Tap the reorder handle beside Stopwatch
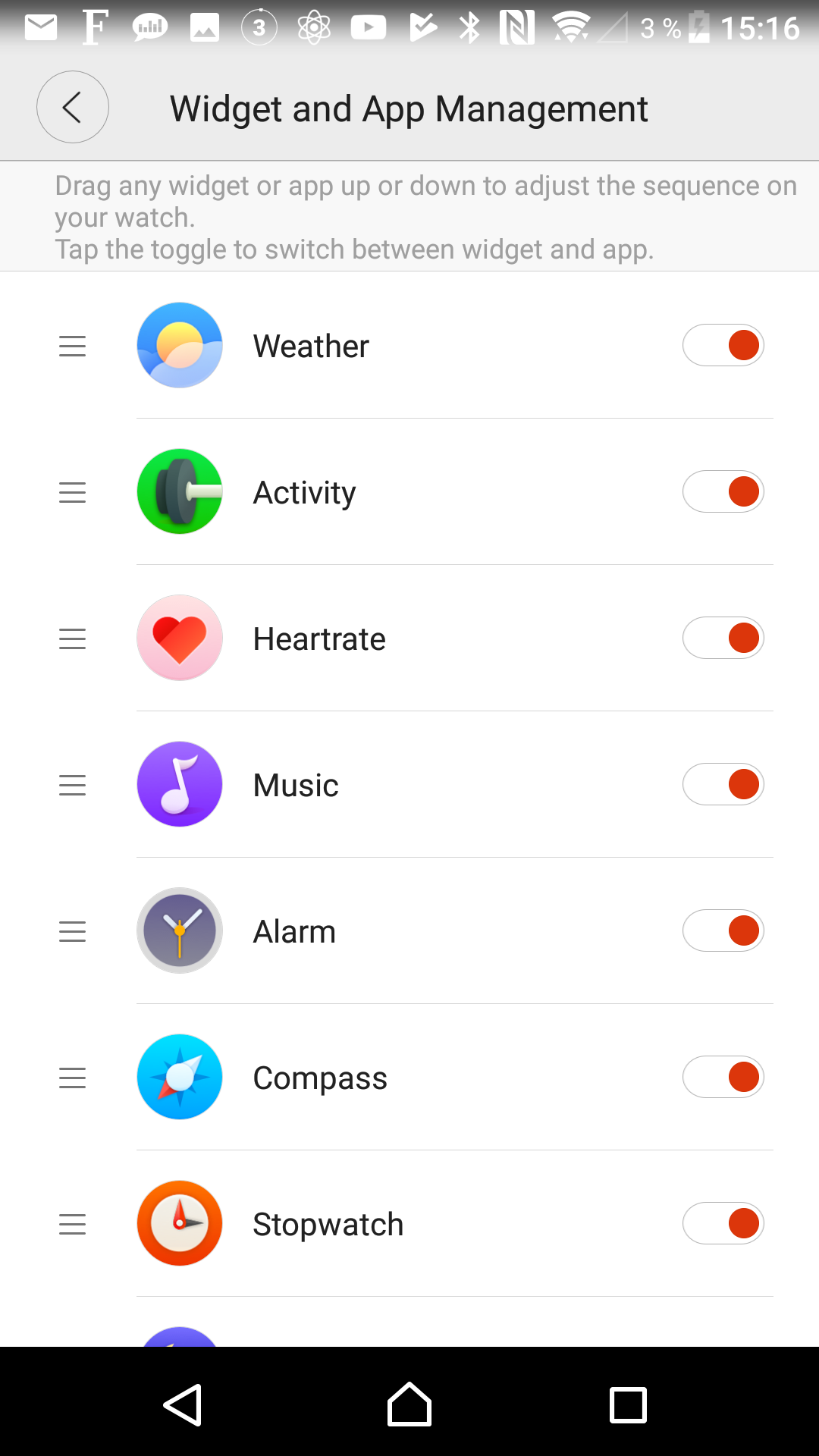Image resolution: width=819 pixels, height=1456 pixels. (73, 1225)
